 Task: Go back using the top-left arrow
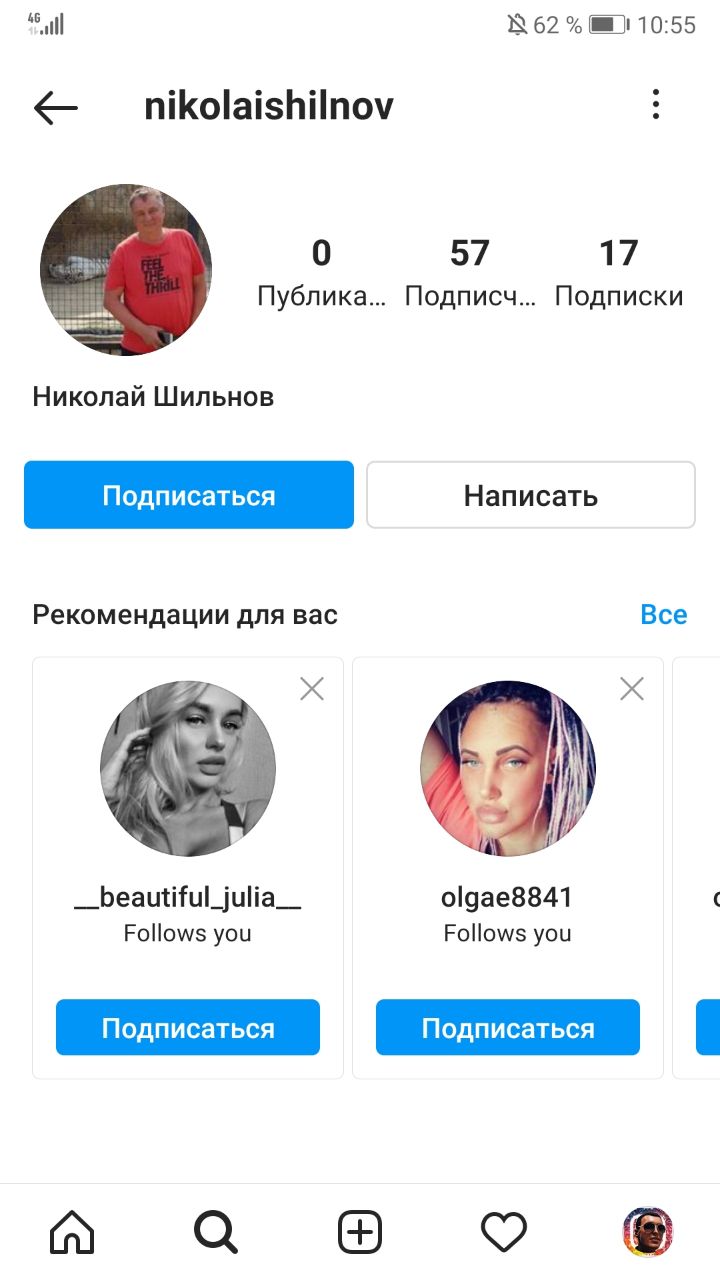56,107
